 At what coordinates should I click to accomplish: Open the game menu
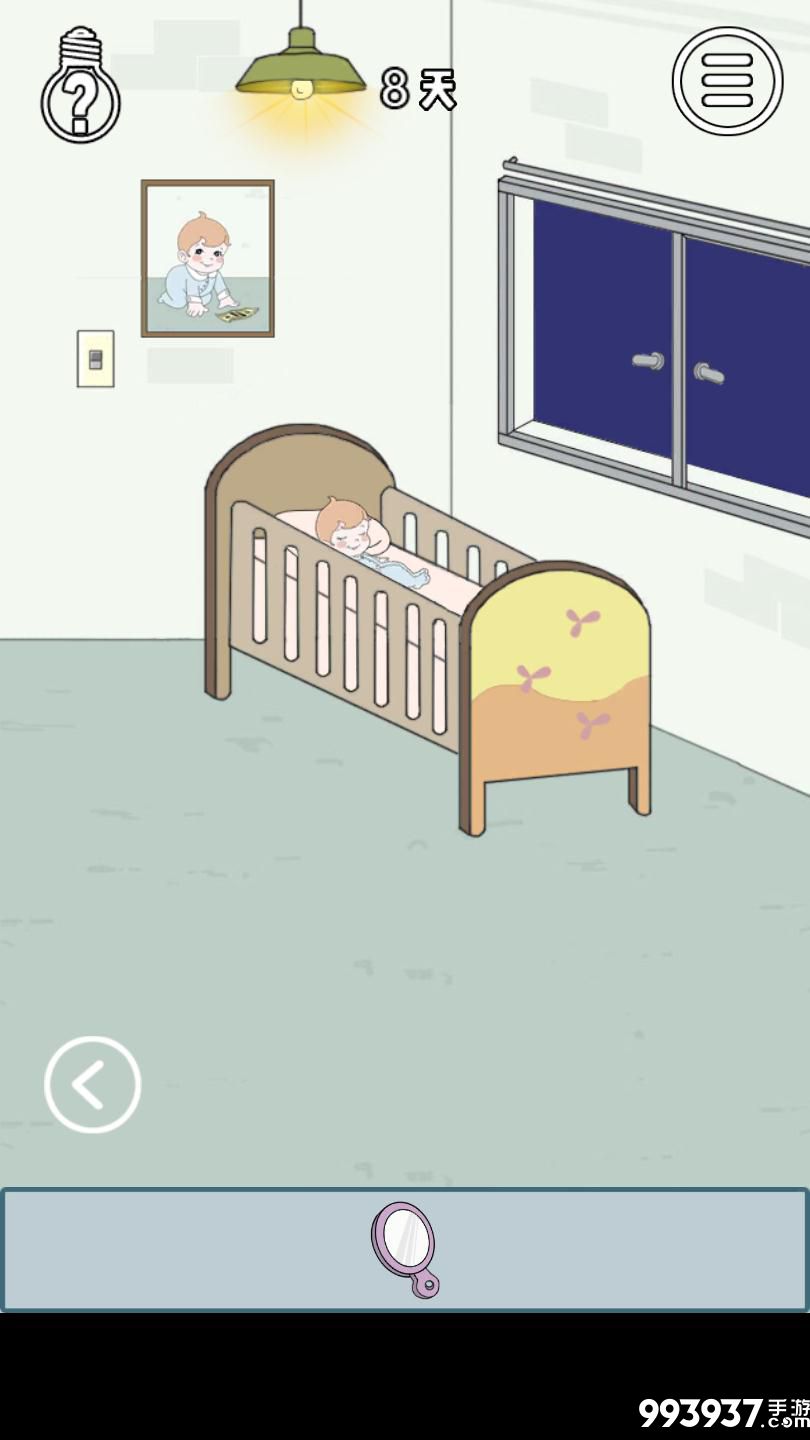pos(727,81)
